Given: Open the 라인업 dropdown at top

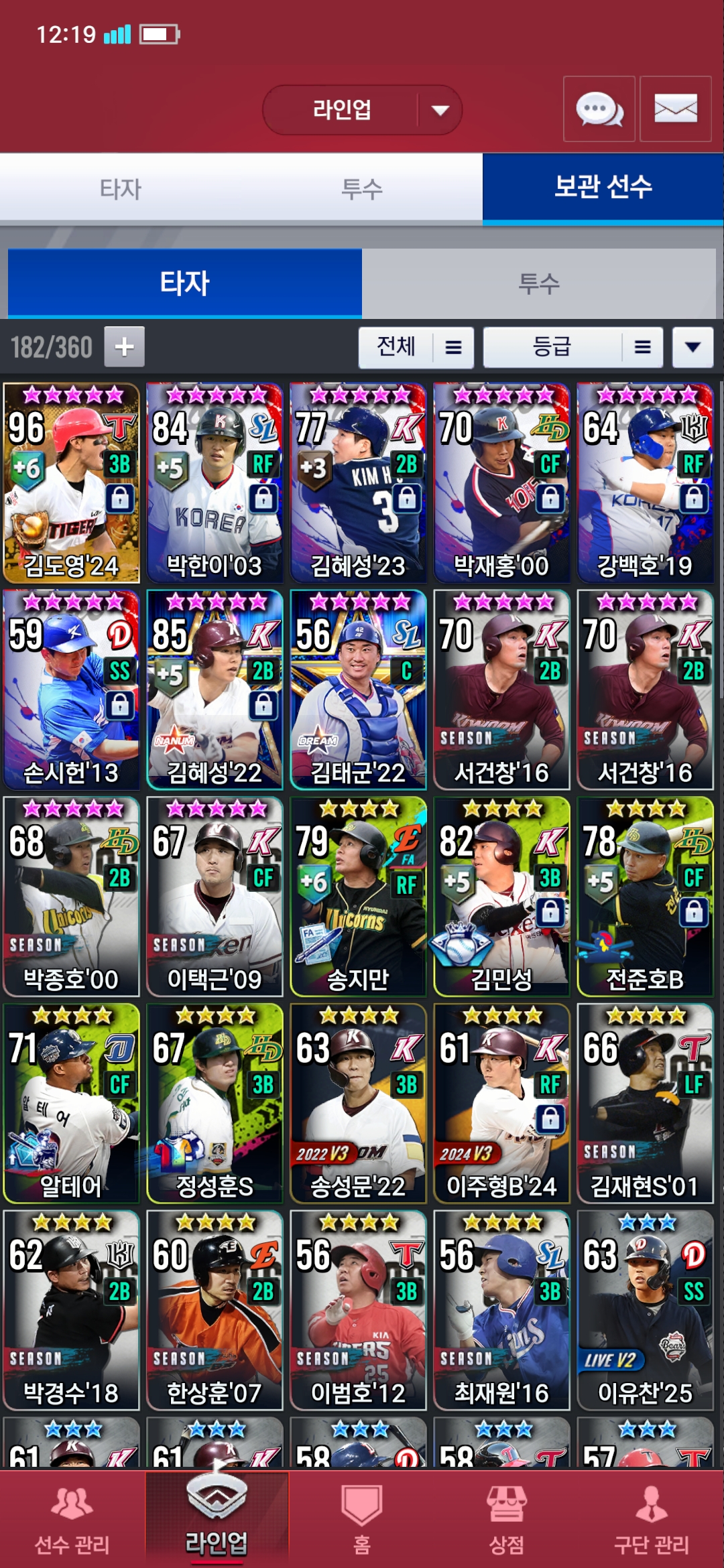Looking at the screenshot, I should point(362,110).
